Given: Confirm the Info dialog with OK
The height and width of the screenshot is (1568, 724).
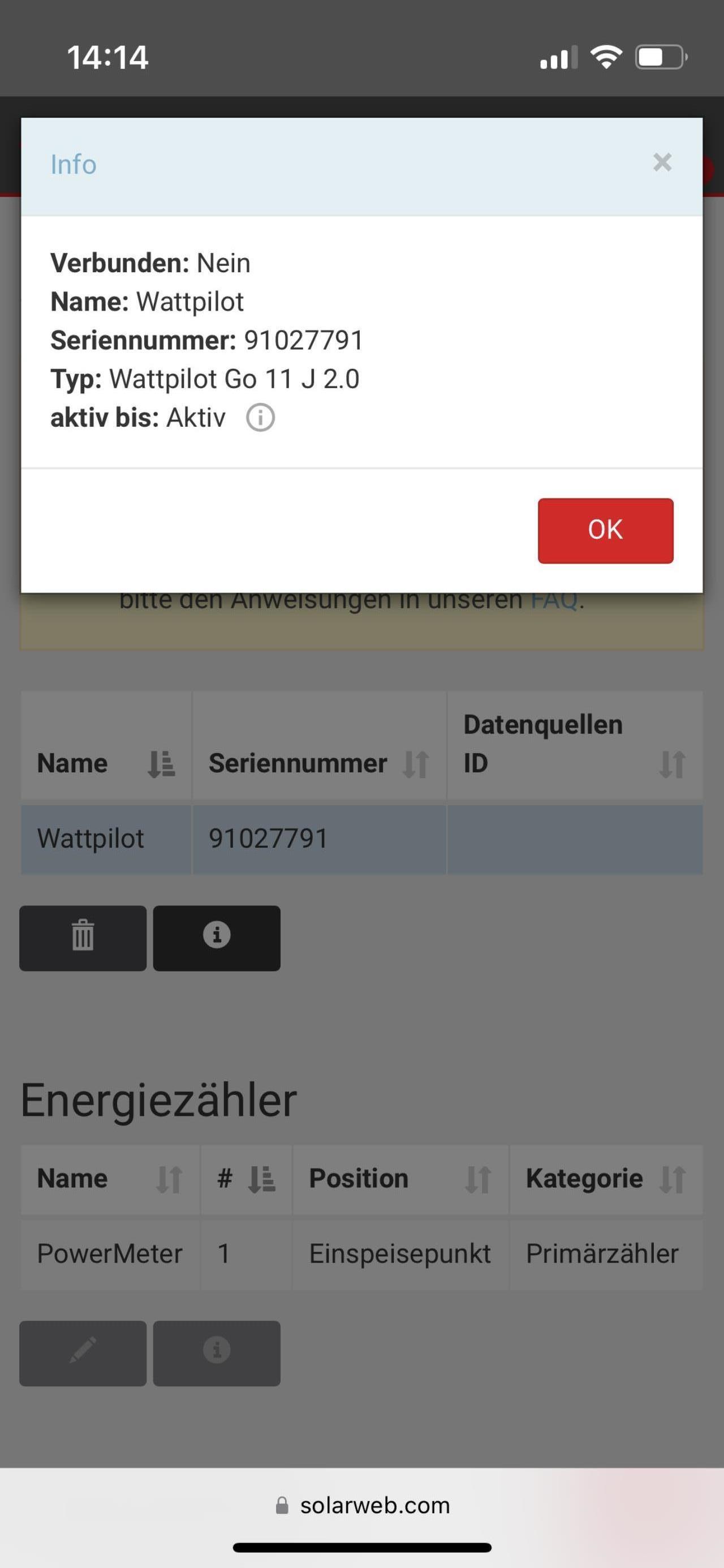Looking at the screenshot, I should [x=605, y=530].
